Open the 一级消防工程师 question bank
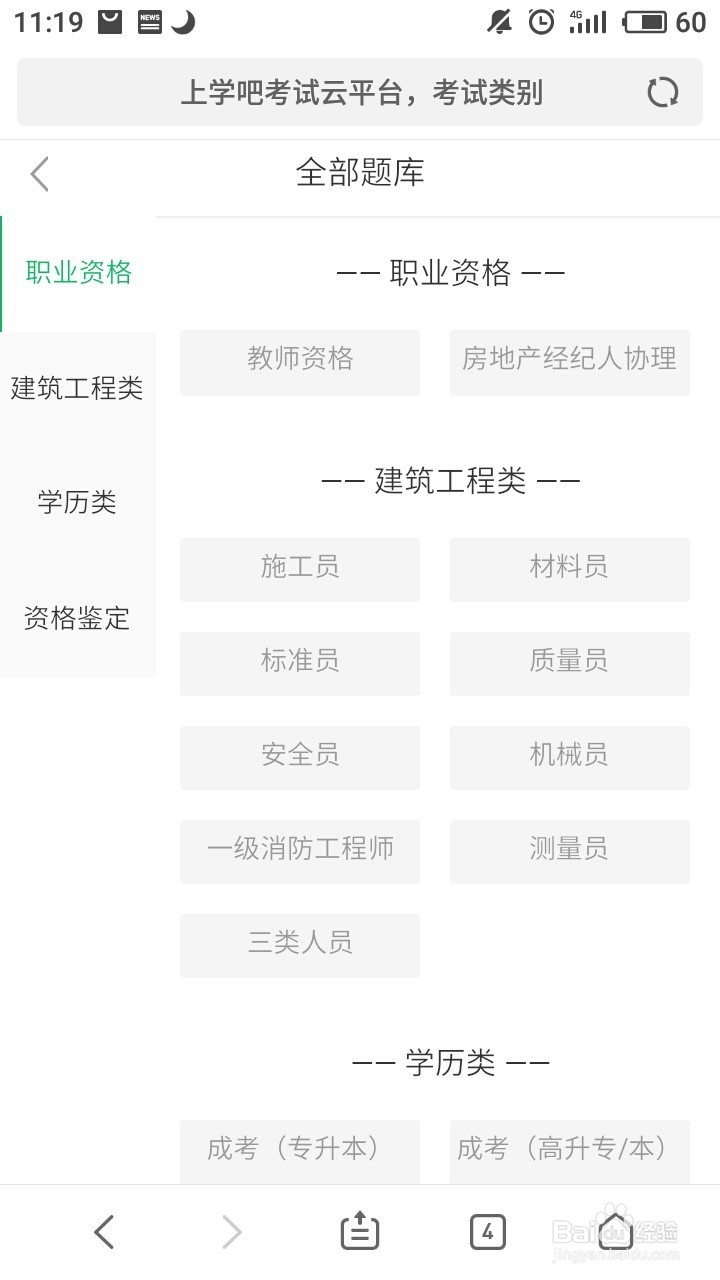This screenshot has height=1280, width=720. click(x=299, y=851)
